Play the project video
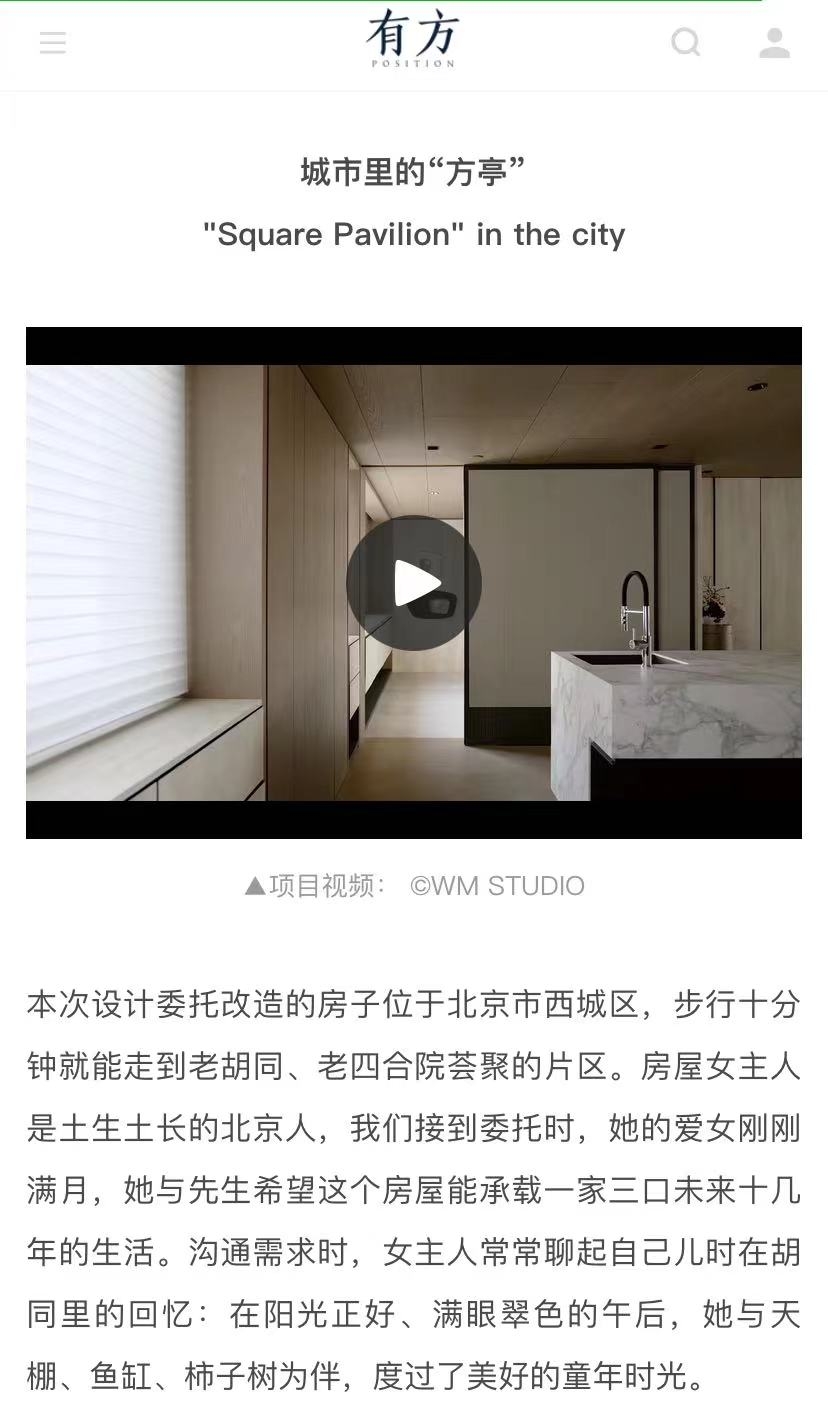828x1416 pixels. (414, 583)
